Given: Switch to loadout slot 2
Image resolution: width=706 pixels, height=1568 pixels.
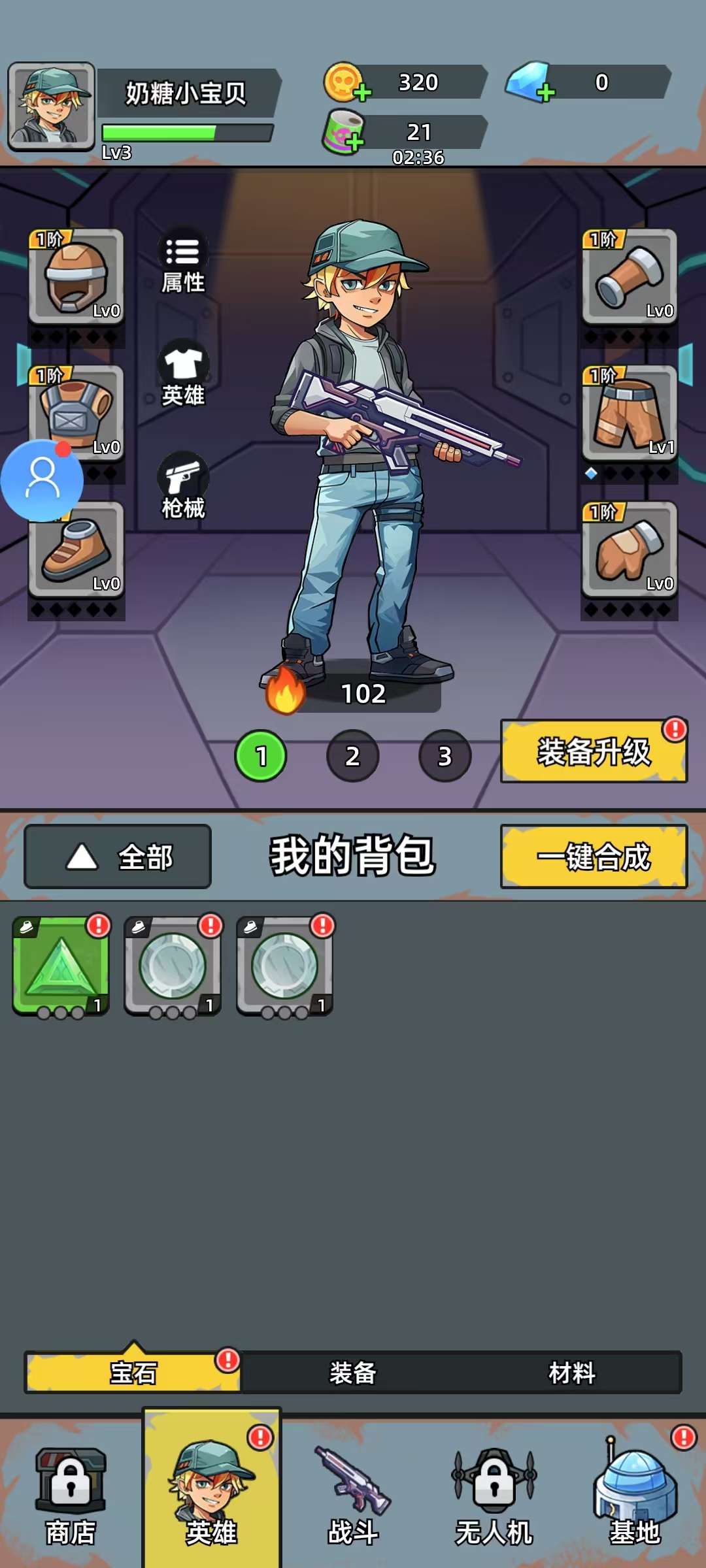Looking at the screenshot, I should tap(352, 756).
